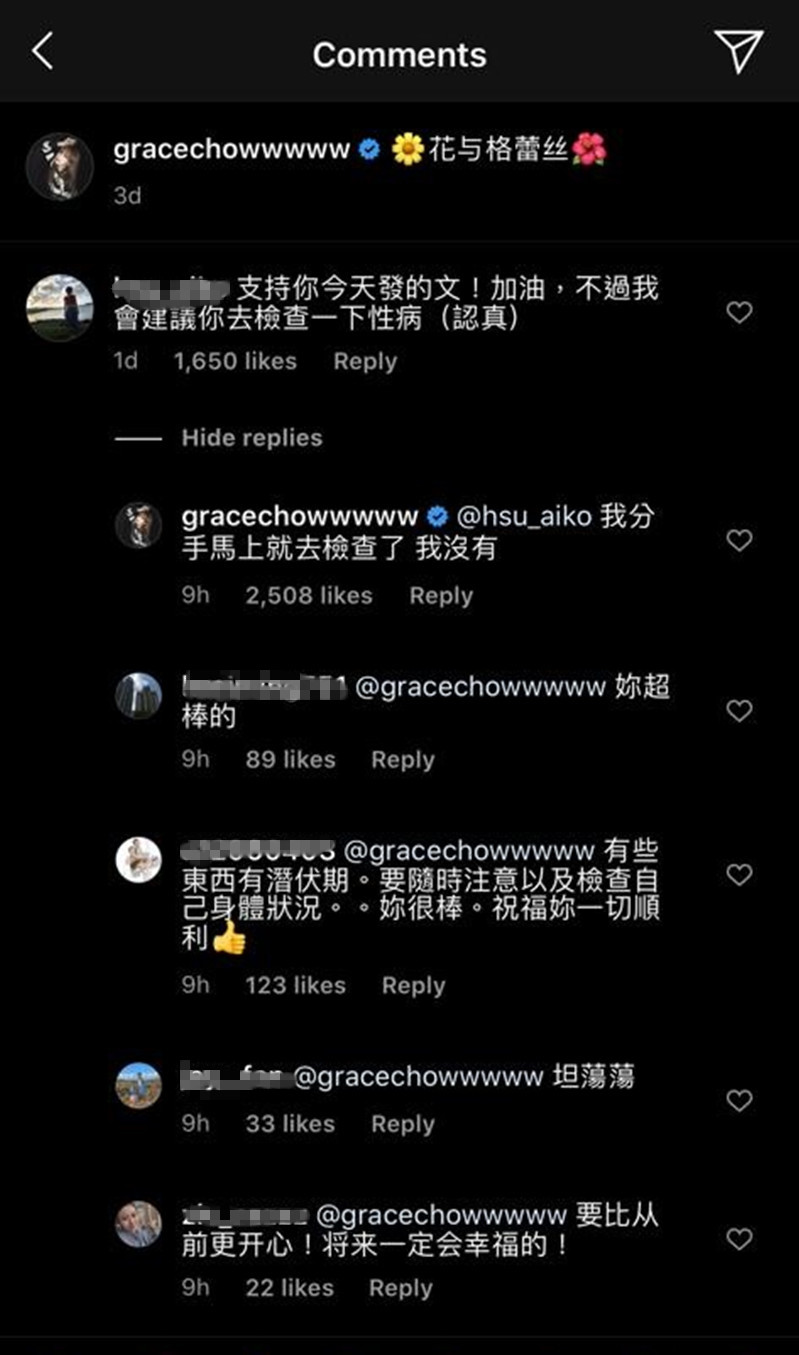Like the reply with 22 likes
This screenshot has width=799, height=1355.
[739, 1240]
